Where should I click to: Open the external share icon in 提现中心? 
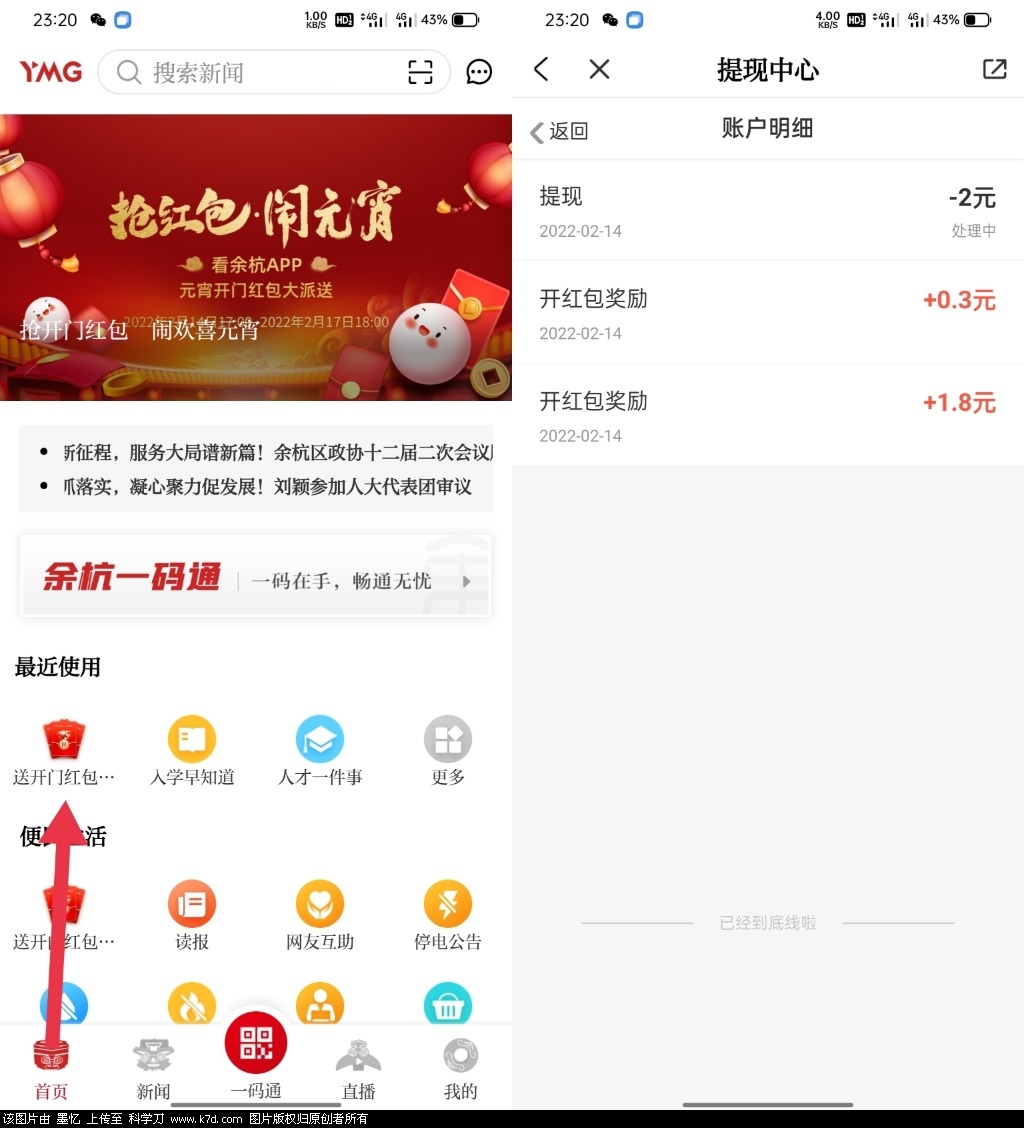994,69
